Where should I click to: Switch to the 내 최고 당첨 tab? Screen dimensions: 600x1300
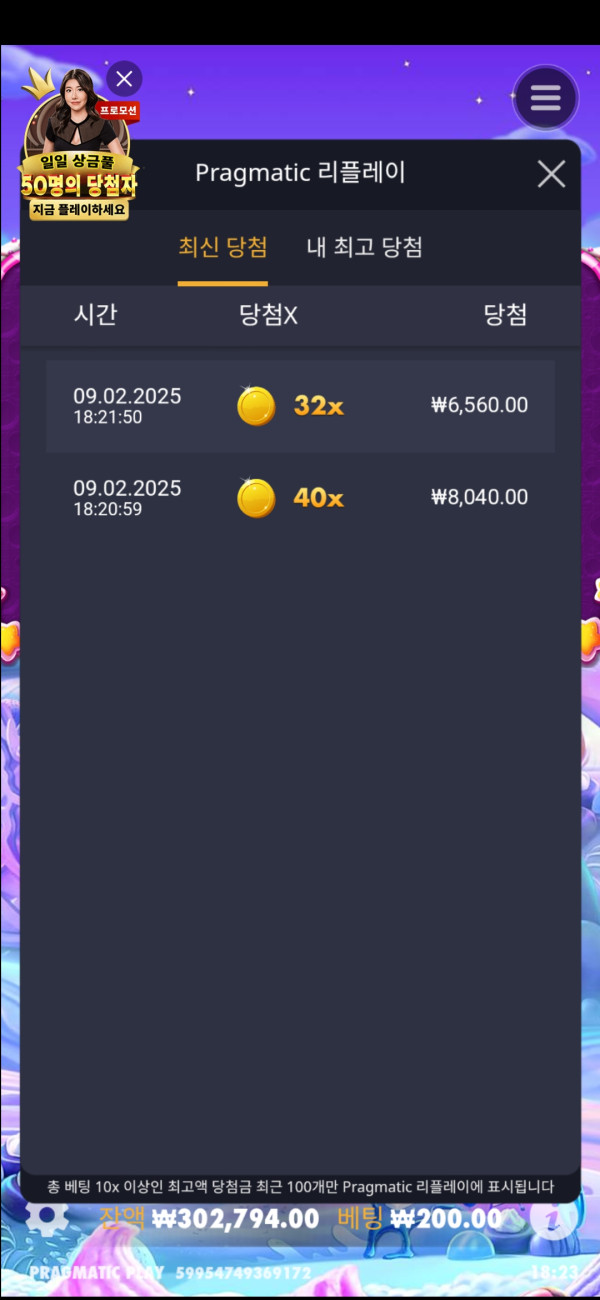click(364, 247)
